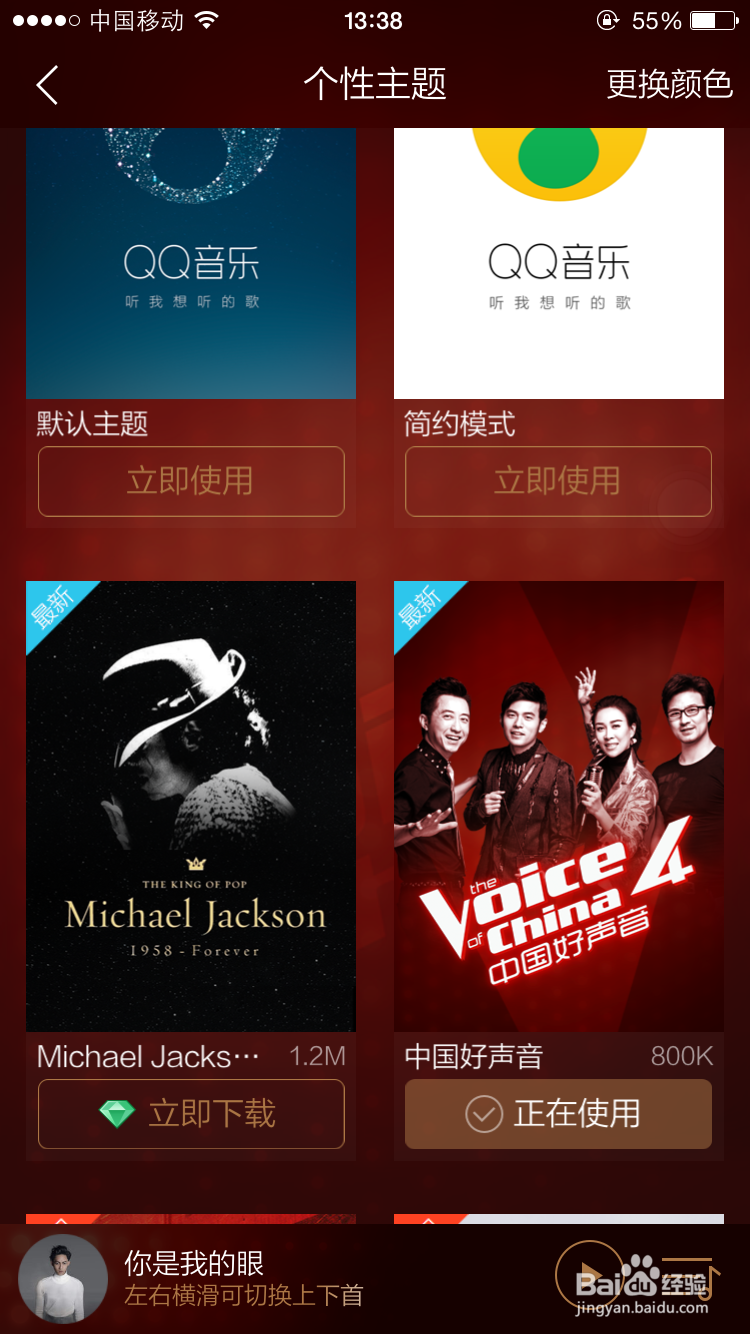750x1334 pixels.
Task: Tap 更换颜色 to change the color
Action: pos(669,85)
